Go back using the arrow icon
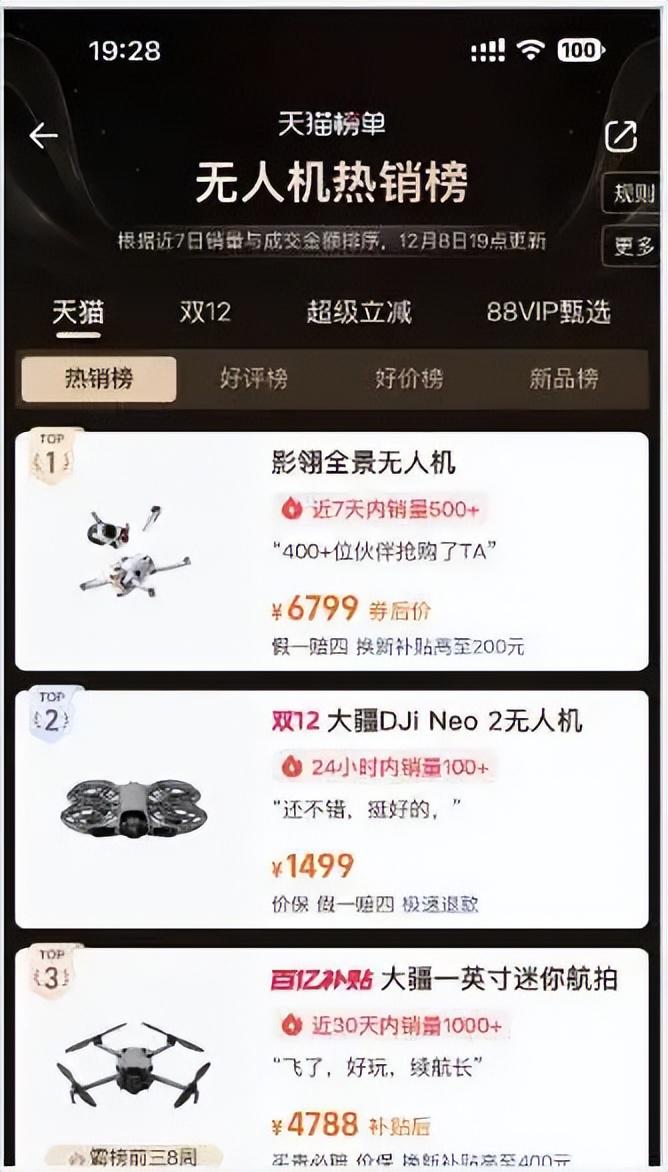The width and height of the screenshot is (668, 1172). coord(43,136)
